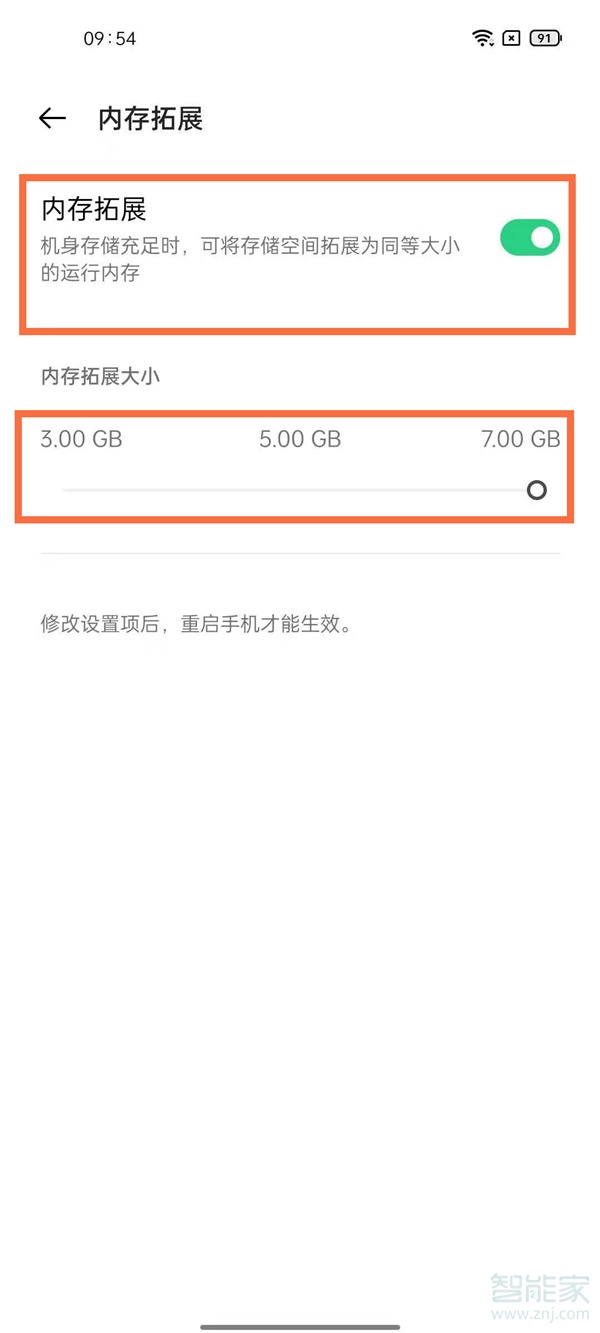Disable the 内存拓展 switch
The height and width of the screenshot is (1333, 600).
click(529, 238)
